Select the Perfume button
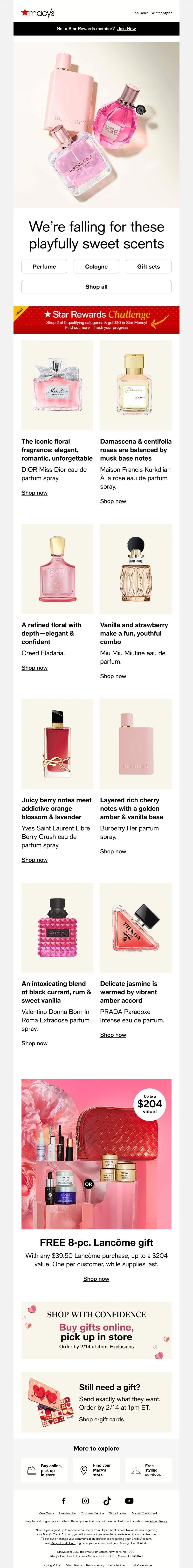This screenshot has height=1568, width=193. 44,267
